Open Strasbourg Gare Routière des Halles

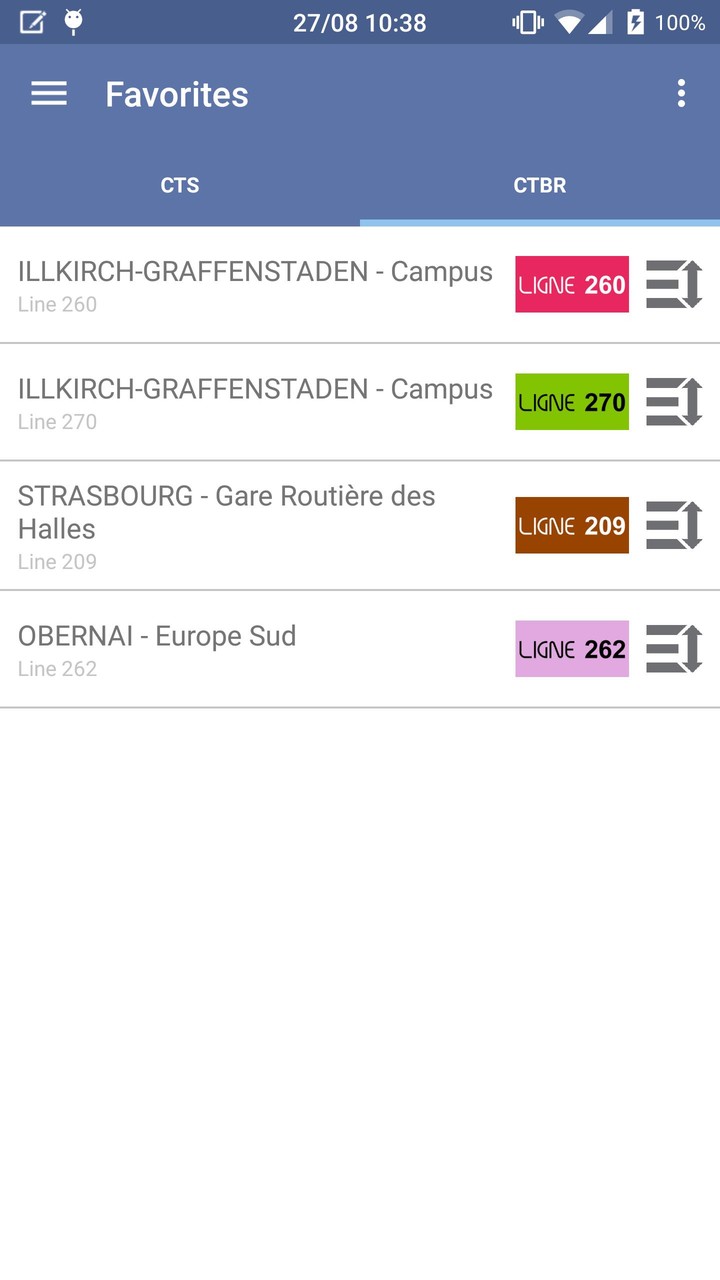(x=255, y=526)
